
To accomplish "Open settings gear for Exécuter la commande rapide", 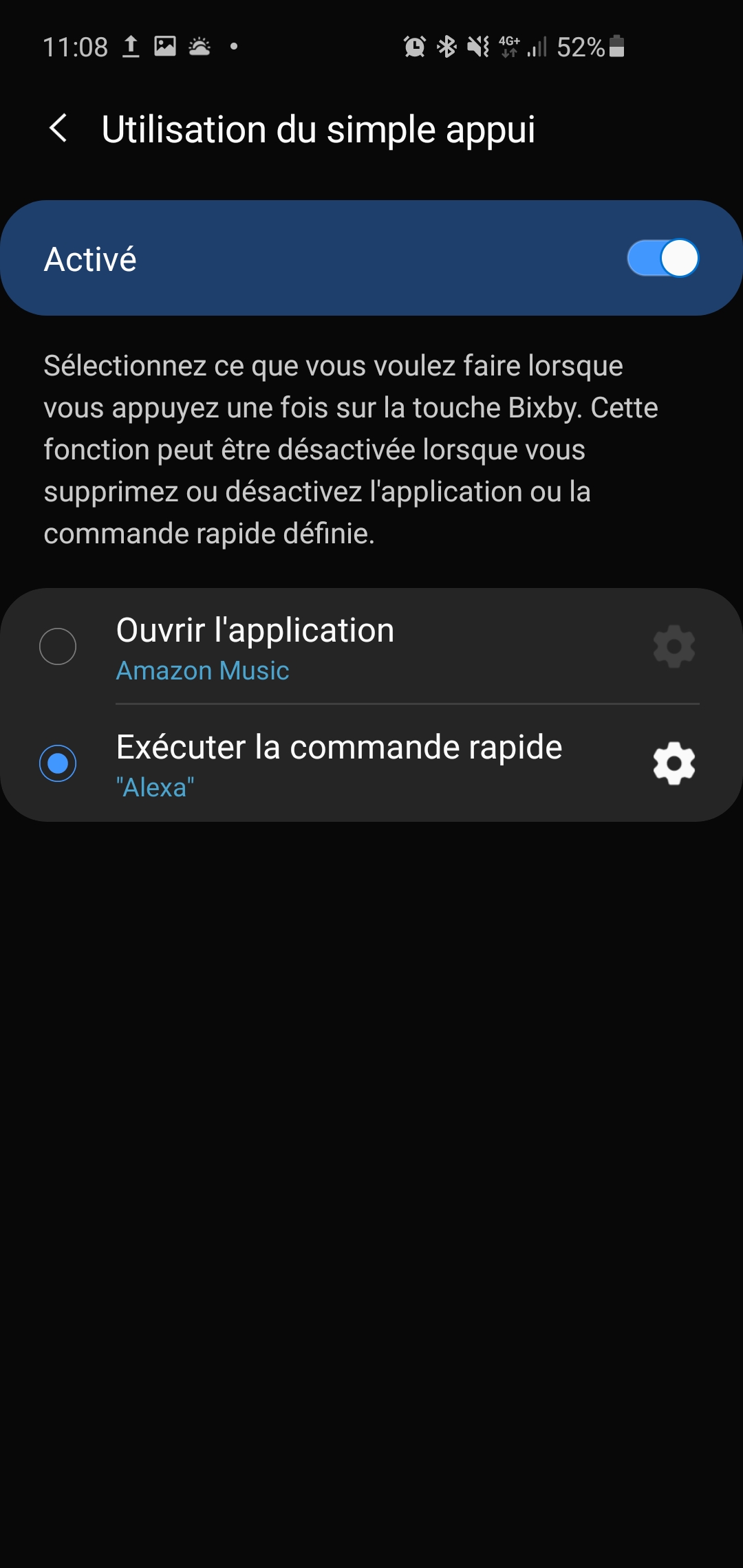I will [x=674, y=763].
